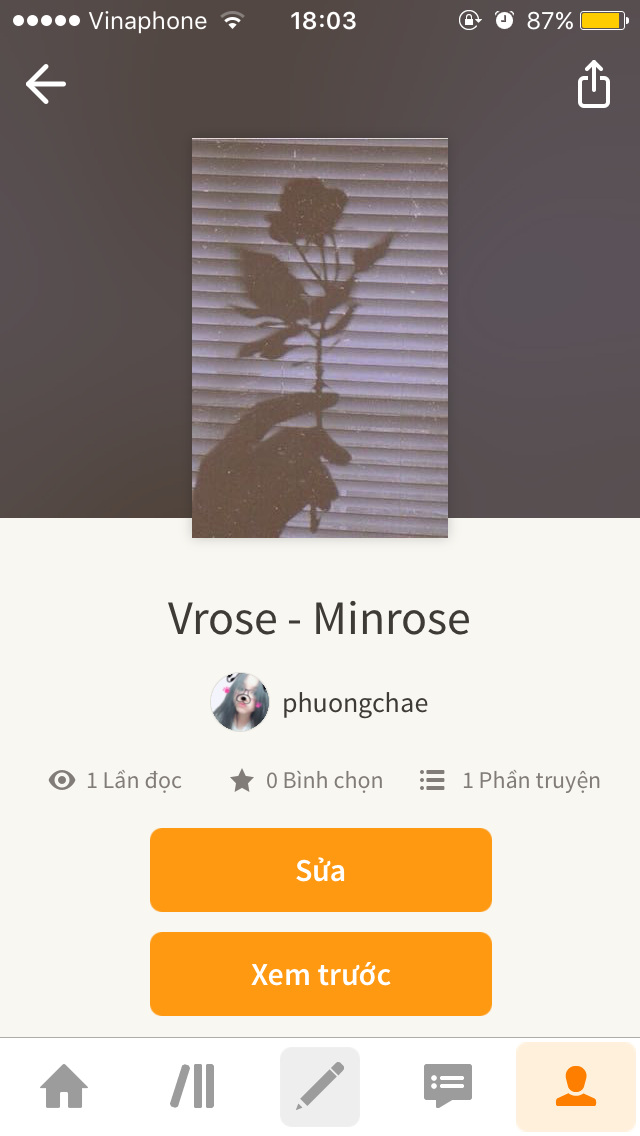Open the Messages tab
This screenshot has width=640, height=1136.
click(448, 1086)
